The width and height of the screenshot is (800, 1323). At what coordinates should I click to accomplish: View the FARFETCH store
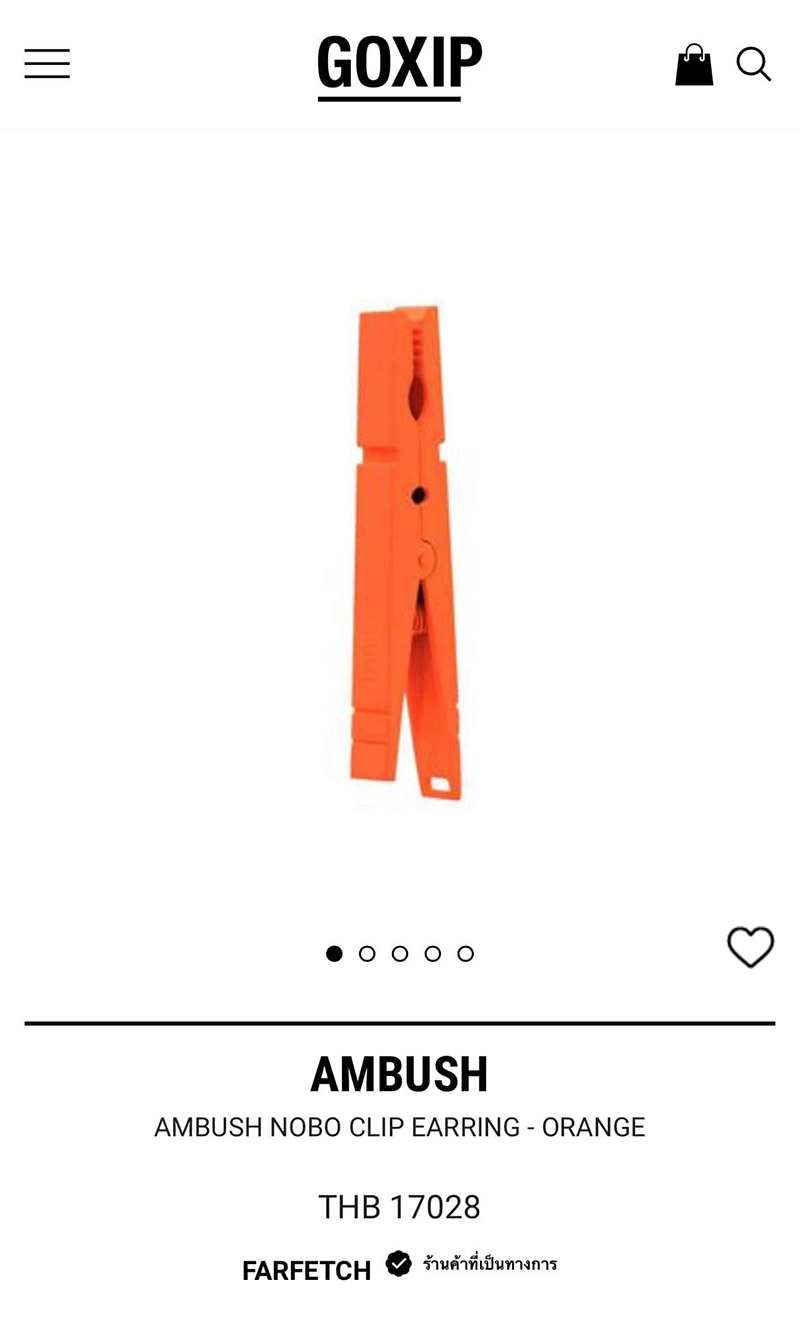click(306, 1270)
